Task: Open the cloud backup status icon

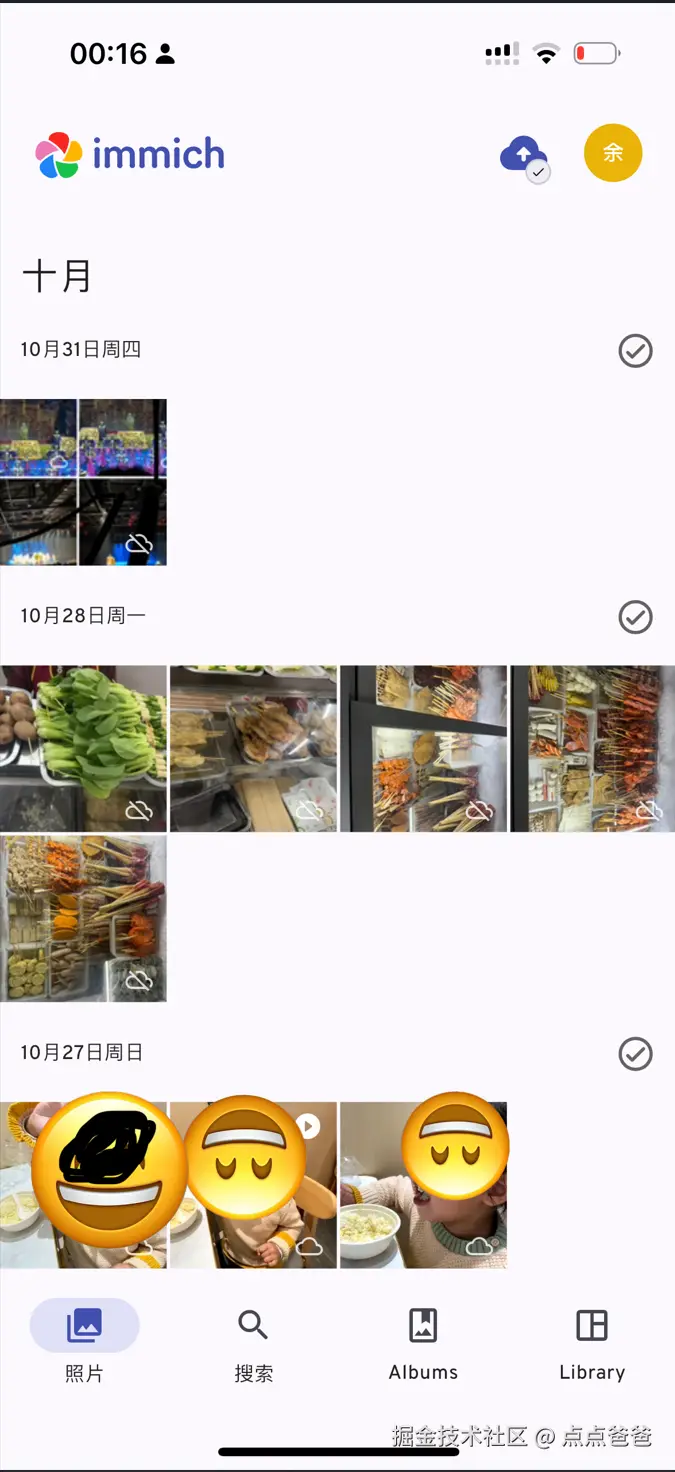Action: coord(523,155)
